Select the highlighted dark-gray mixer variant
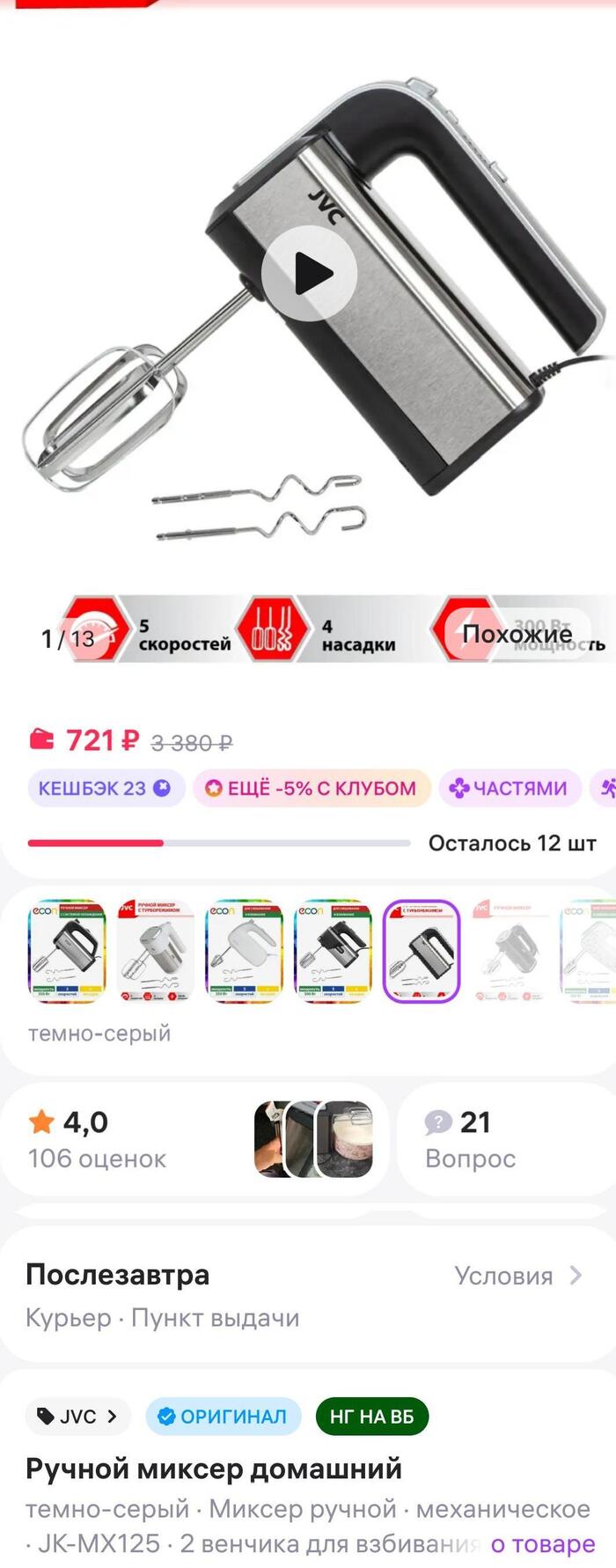 422,951
